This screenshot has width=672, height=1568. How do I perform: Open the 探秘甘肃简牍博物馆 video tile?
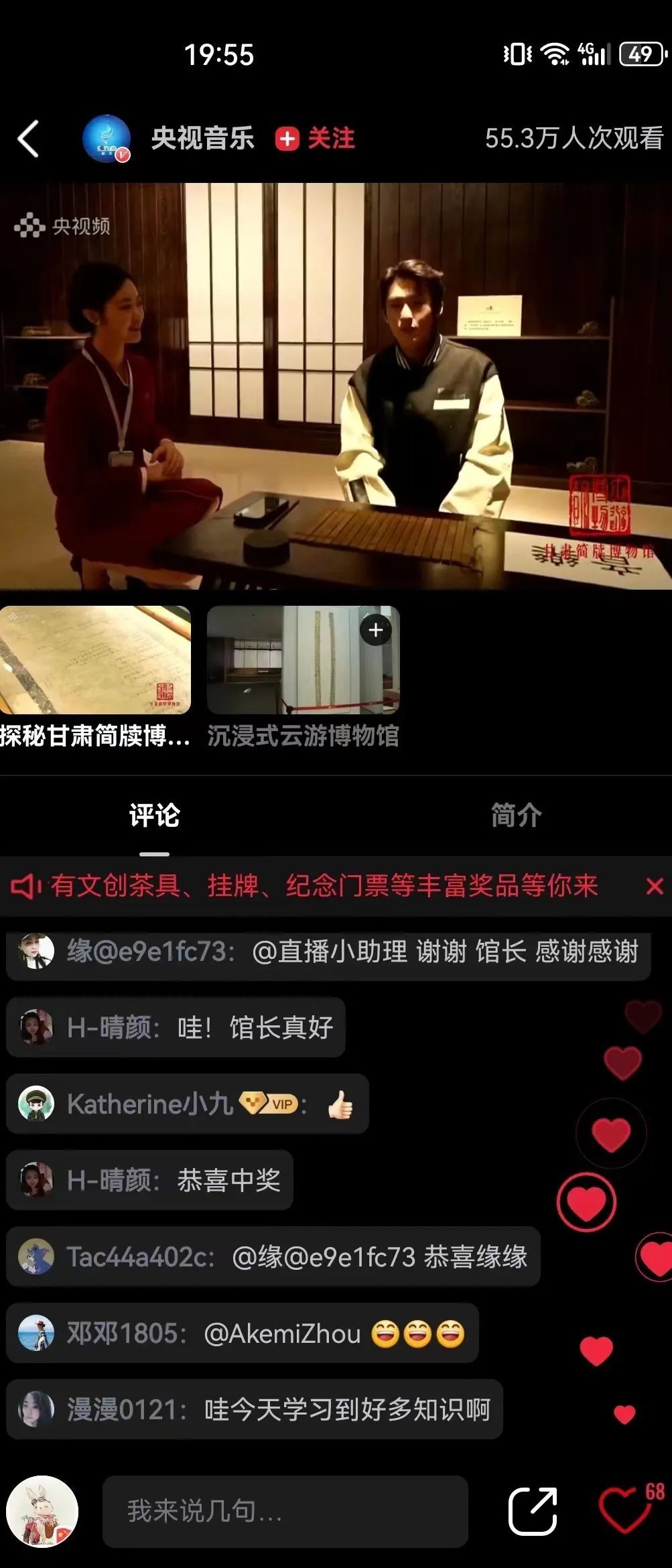(x=95, y=661)
